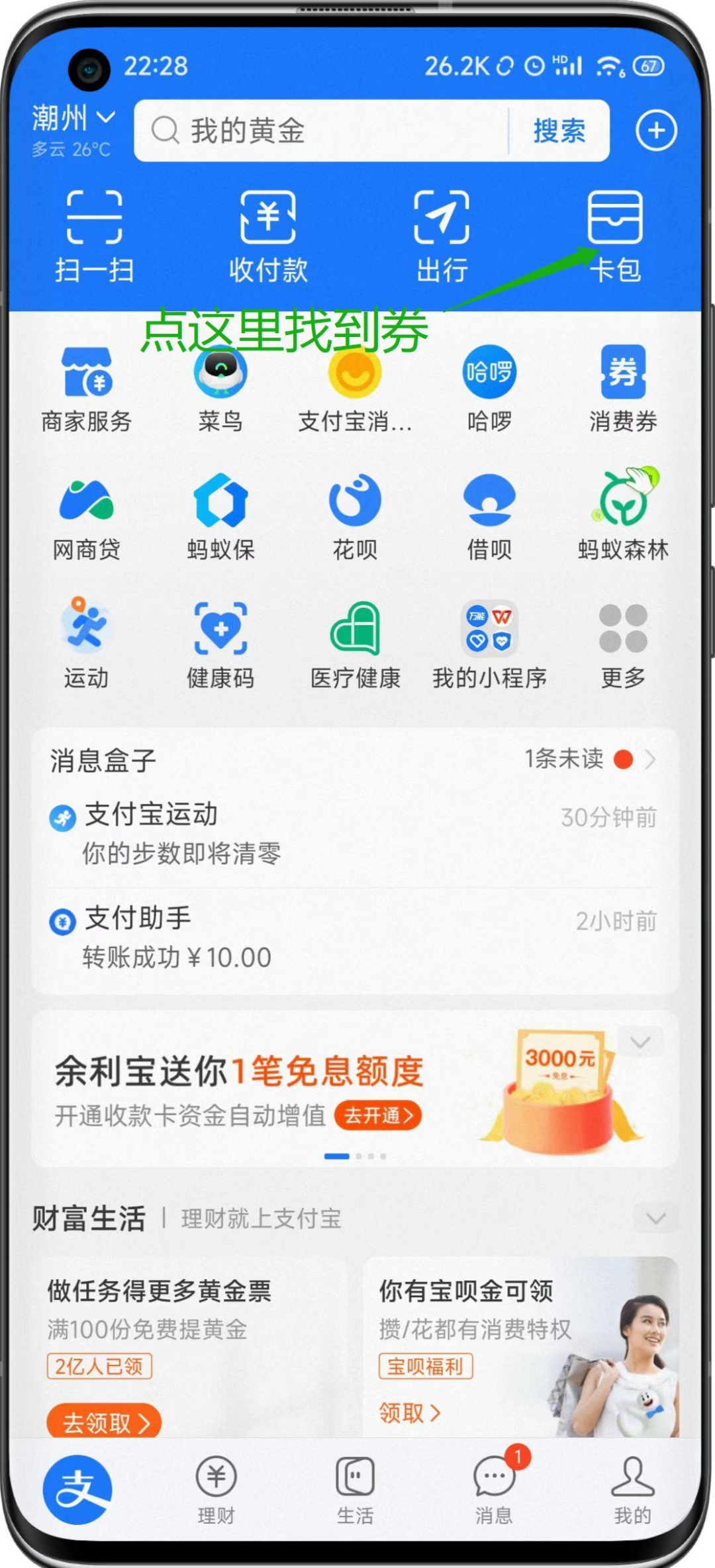
Task: Tap the 搜索 search button
Action: tap(559, 130)
